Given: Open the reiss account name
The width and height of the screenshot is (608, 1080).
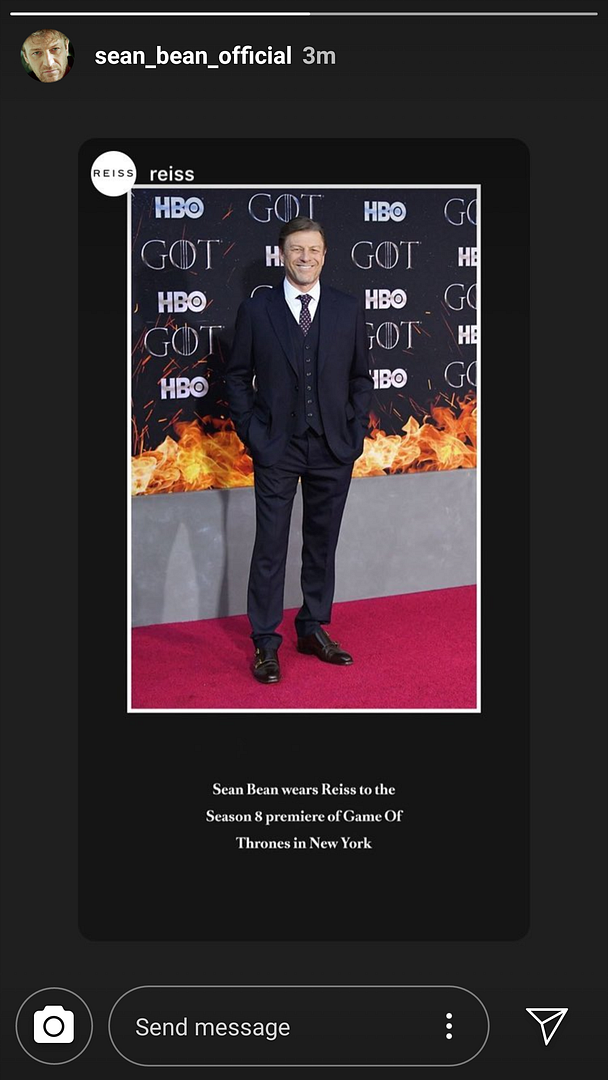Looking at the screenshot, I should pos(172,174).
